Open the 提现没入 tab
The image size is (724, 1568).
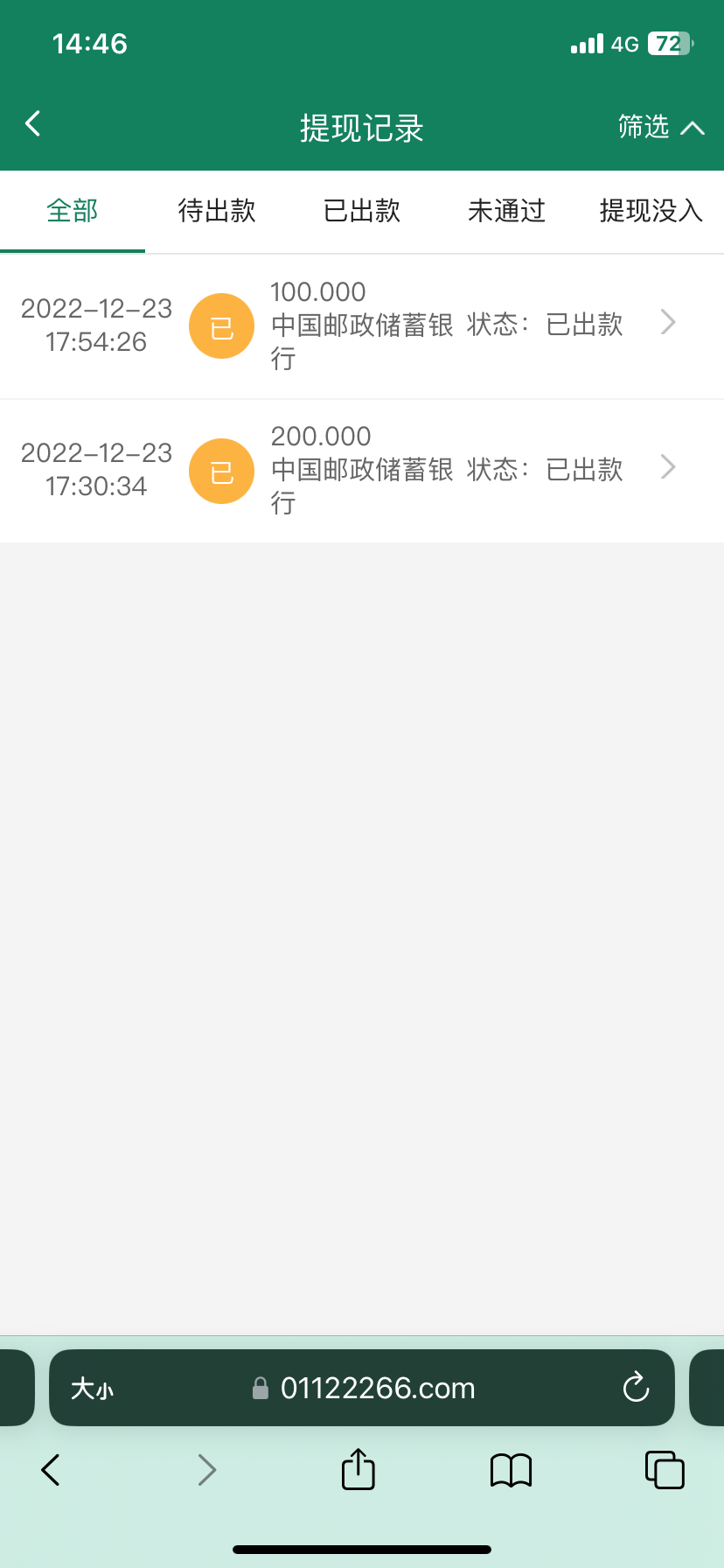(651, 211)
